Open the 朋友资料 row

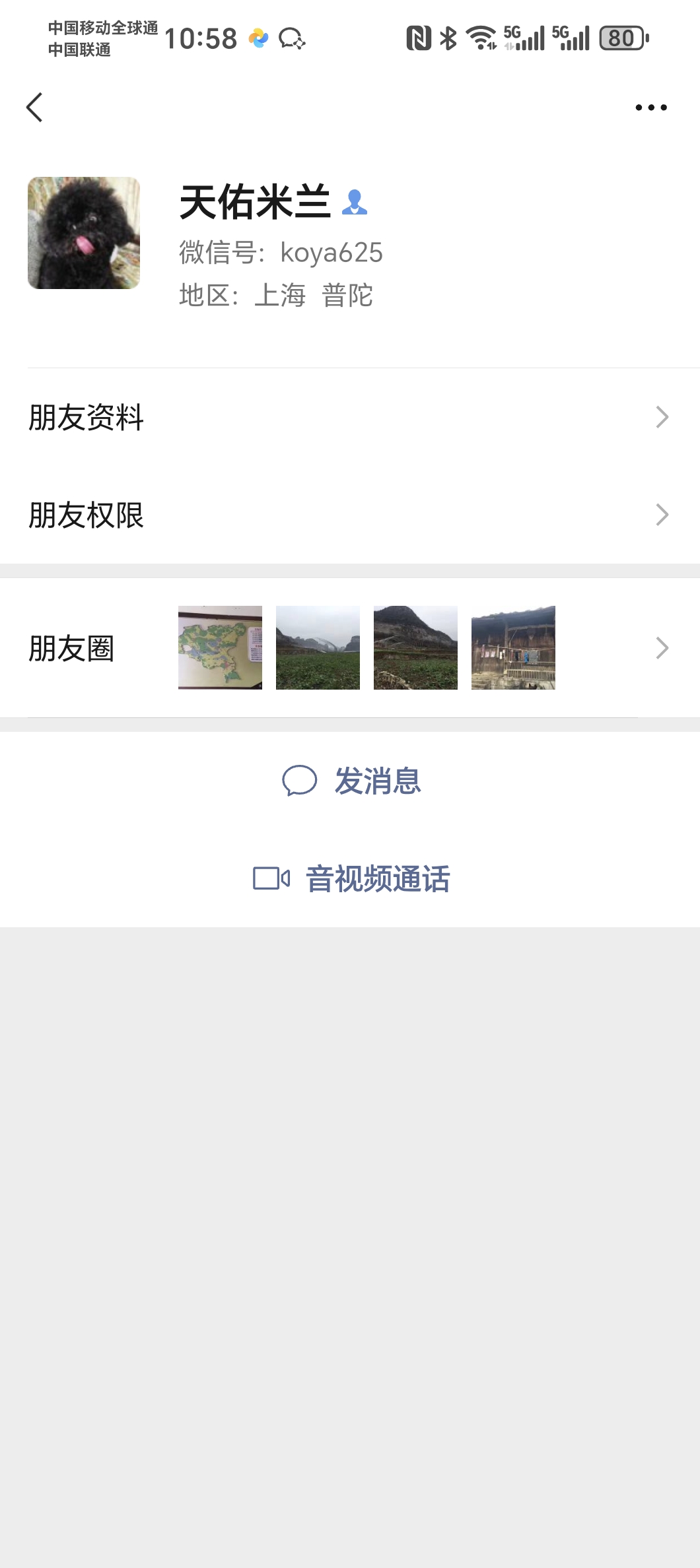coord(350,417)
